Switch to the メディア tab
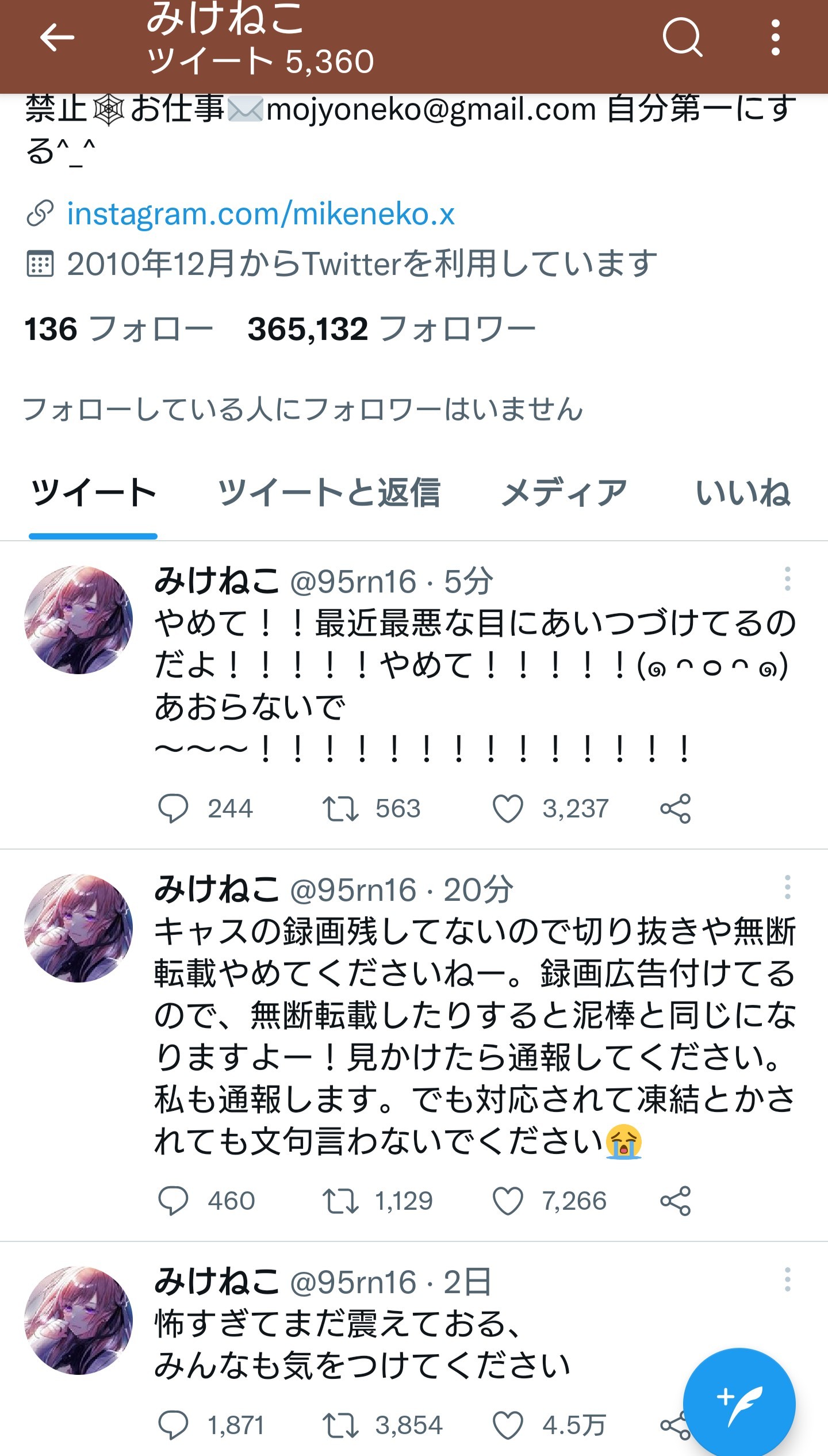This screenshot has height=1456, width=828. [563, 493]
